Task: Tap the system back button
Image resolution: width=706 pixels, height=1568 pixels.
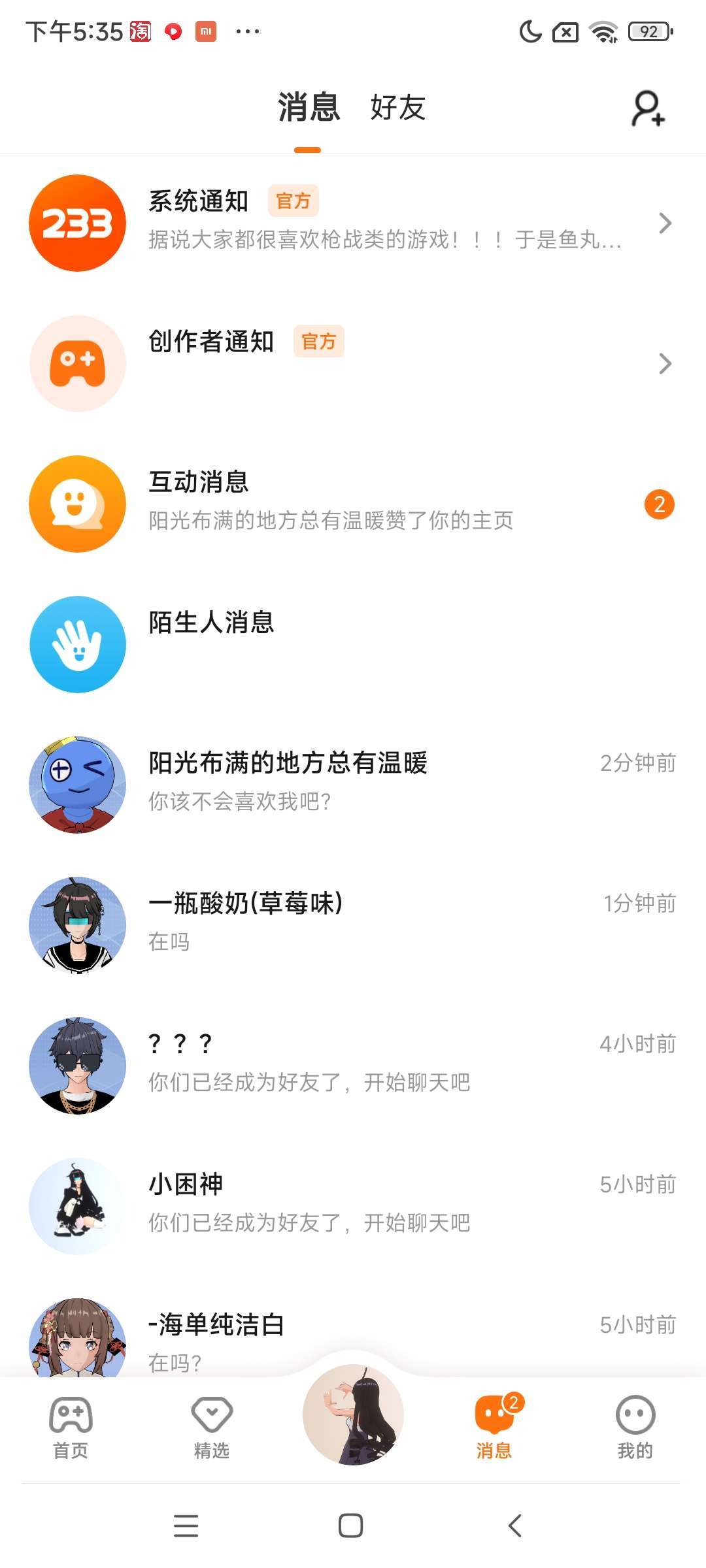Action: click(x=515, y=1526)
